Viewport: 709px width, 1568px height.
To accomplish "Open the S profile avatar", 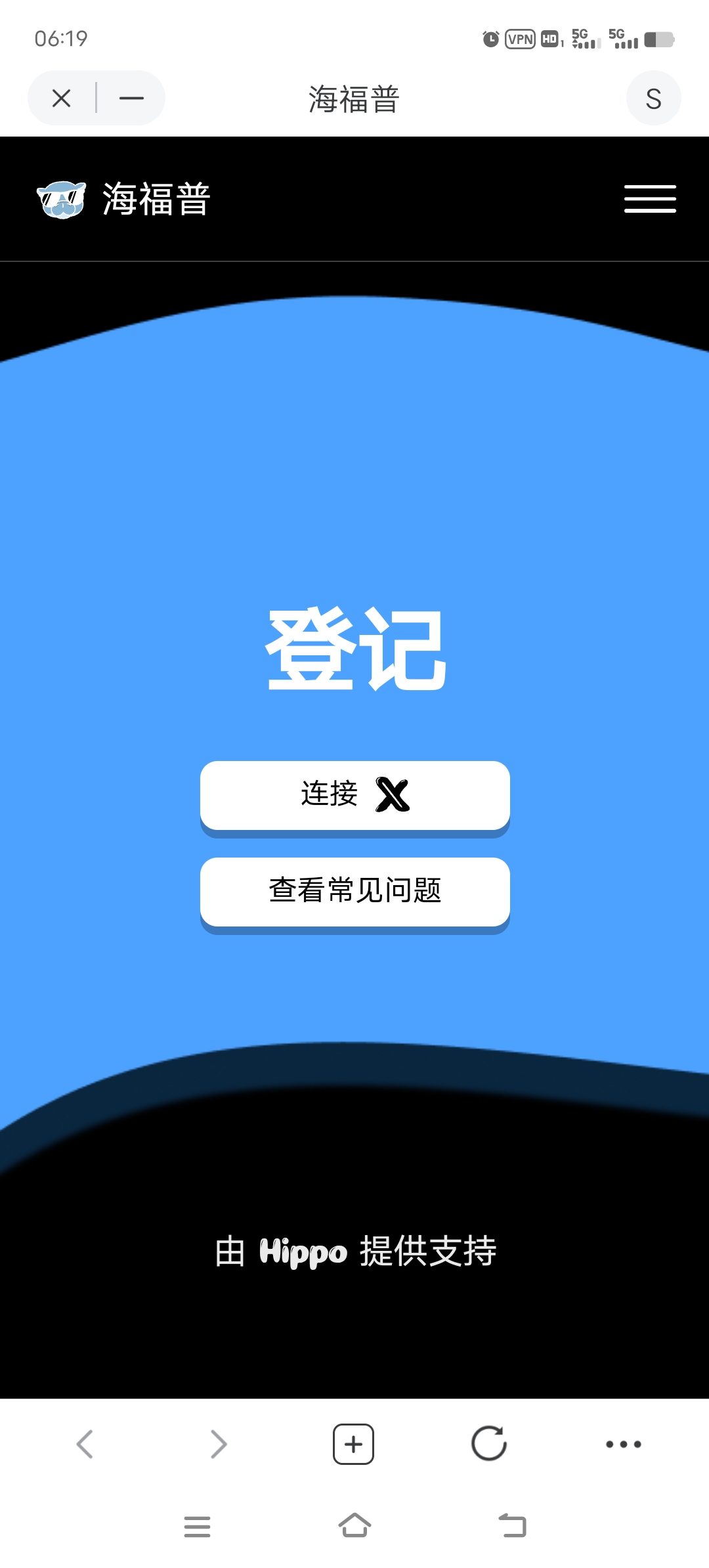I will tap(653, 98).
